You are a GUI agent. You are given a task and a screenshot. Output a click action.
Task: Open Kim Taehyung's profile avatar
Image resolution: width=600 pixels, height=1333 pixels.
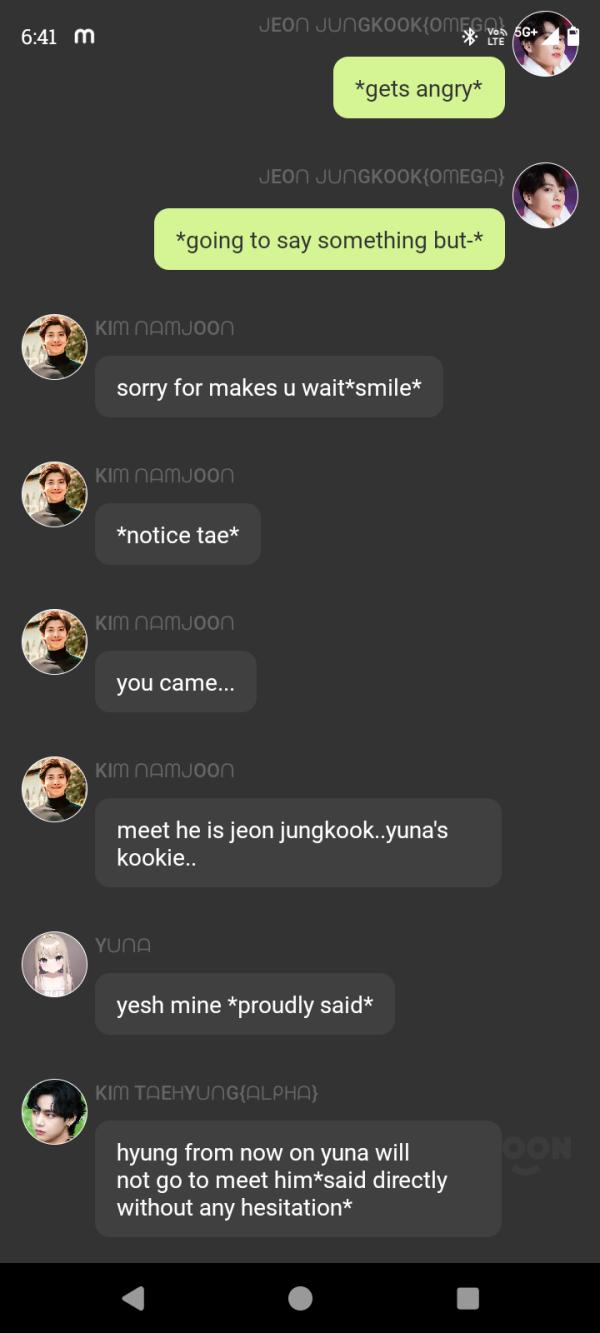[x=54, y=1112]
